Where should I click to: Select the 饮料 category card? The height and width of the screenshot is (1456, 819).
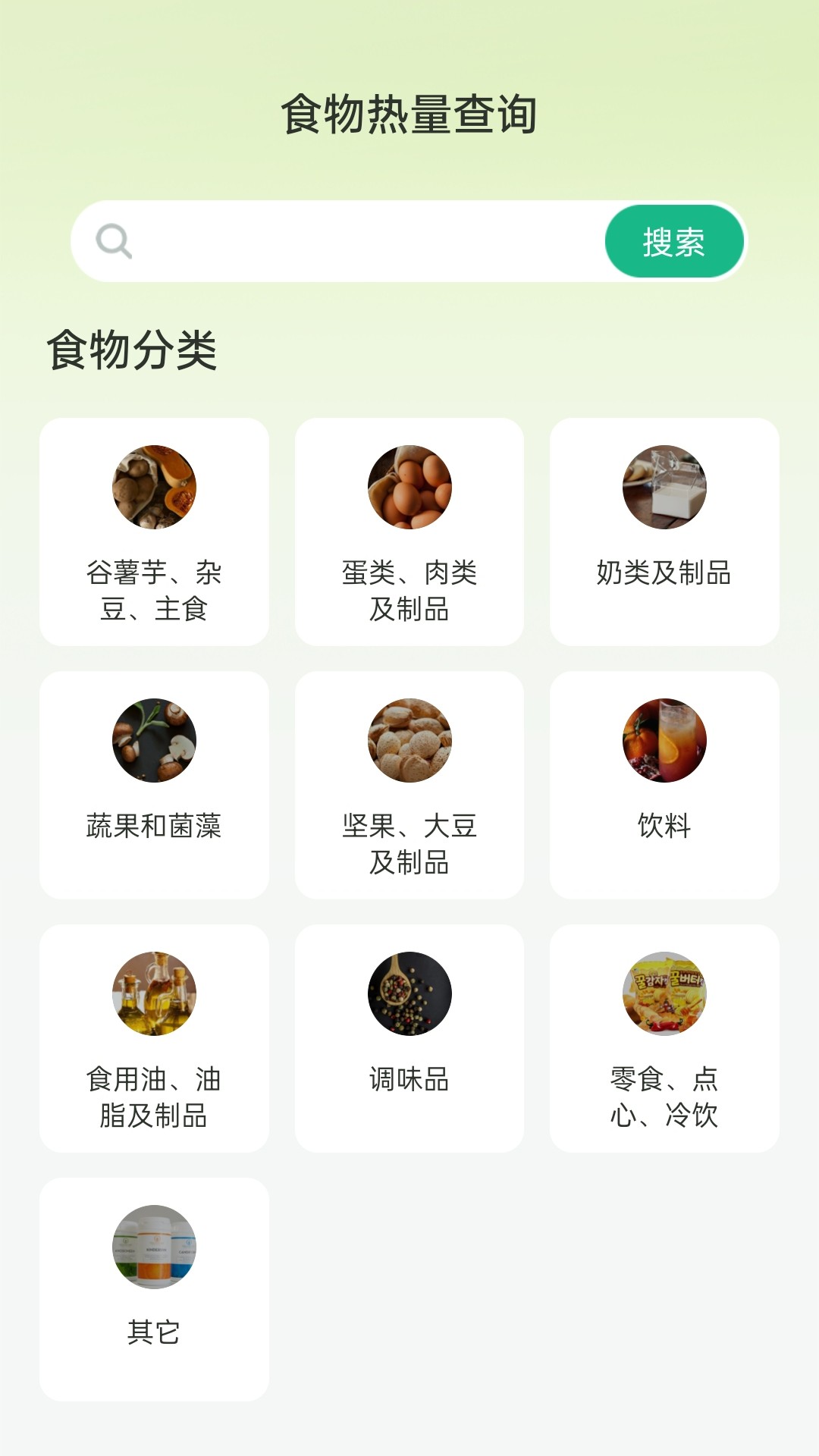coord(664,785)
